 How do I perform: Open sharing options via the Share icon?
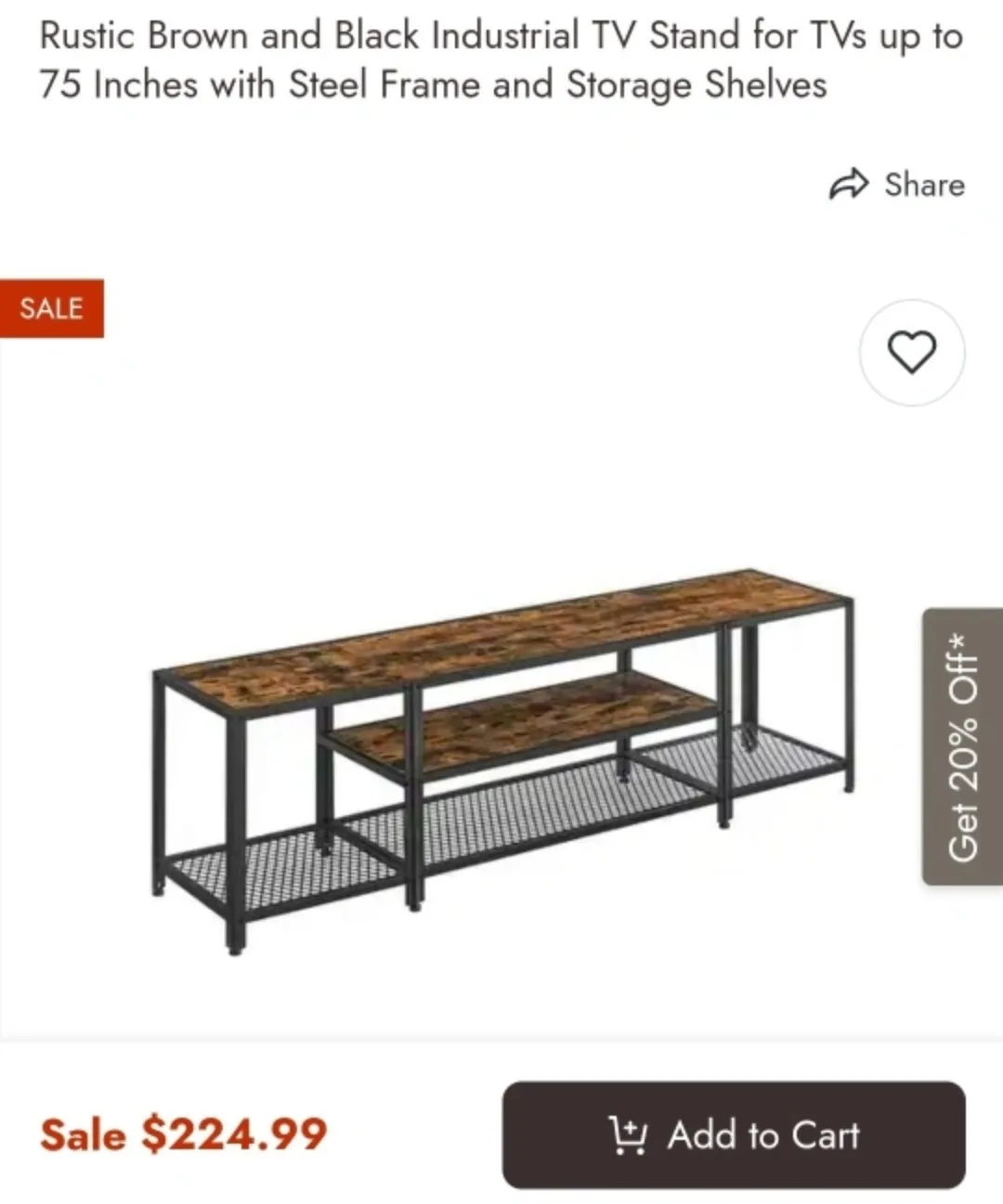click(x=850, y=184)
